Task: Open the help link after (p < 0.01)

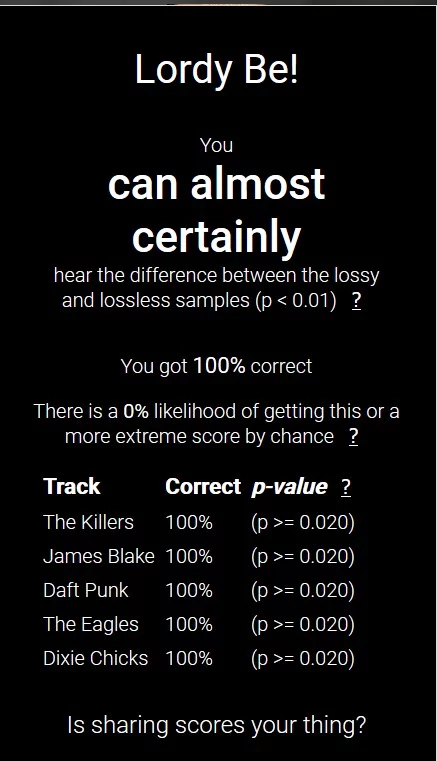Action: click(356, 301)
